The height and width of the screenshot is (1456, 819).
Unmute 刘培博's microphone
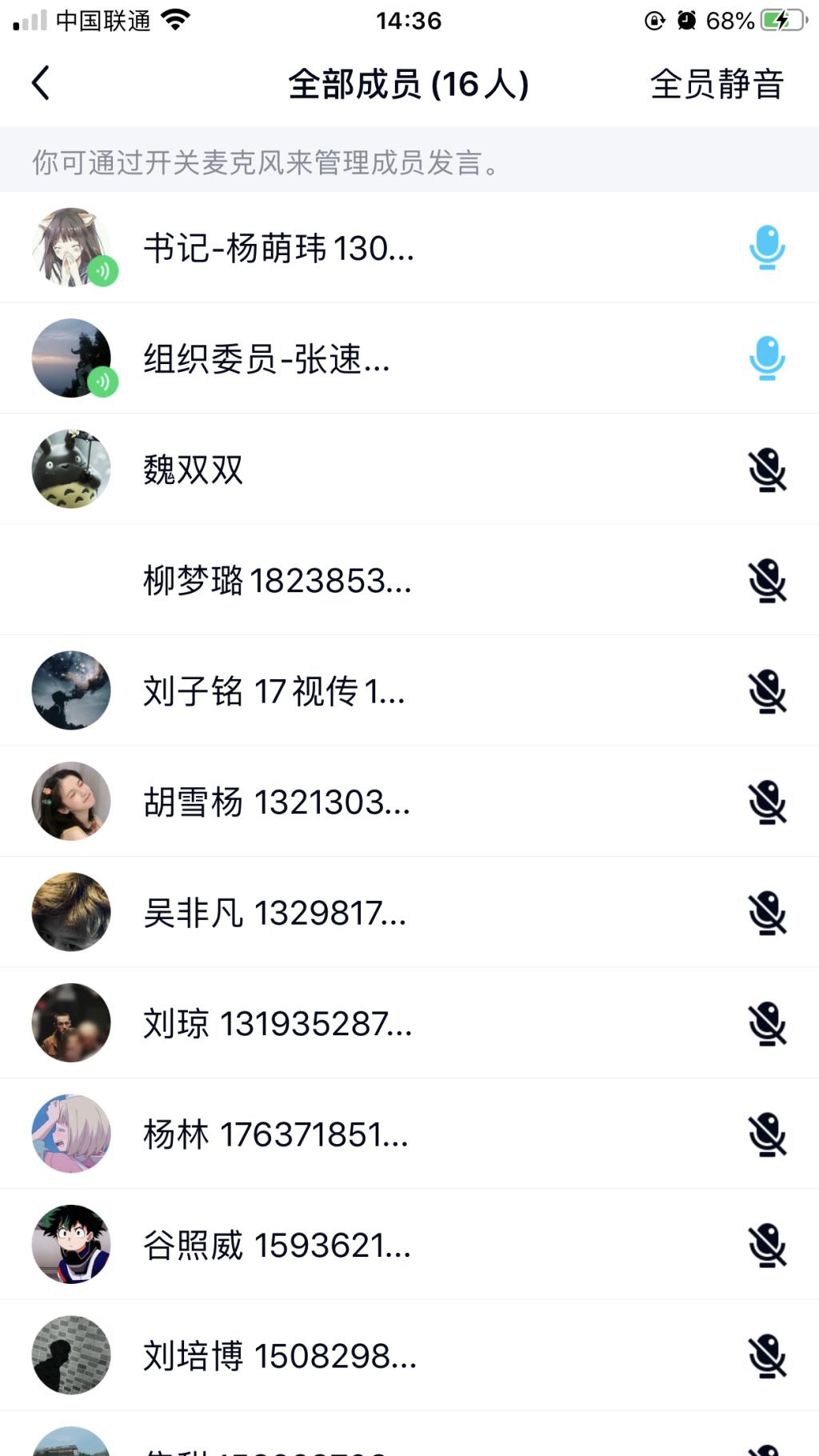click(x=767, y=1356)
